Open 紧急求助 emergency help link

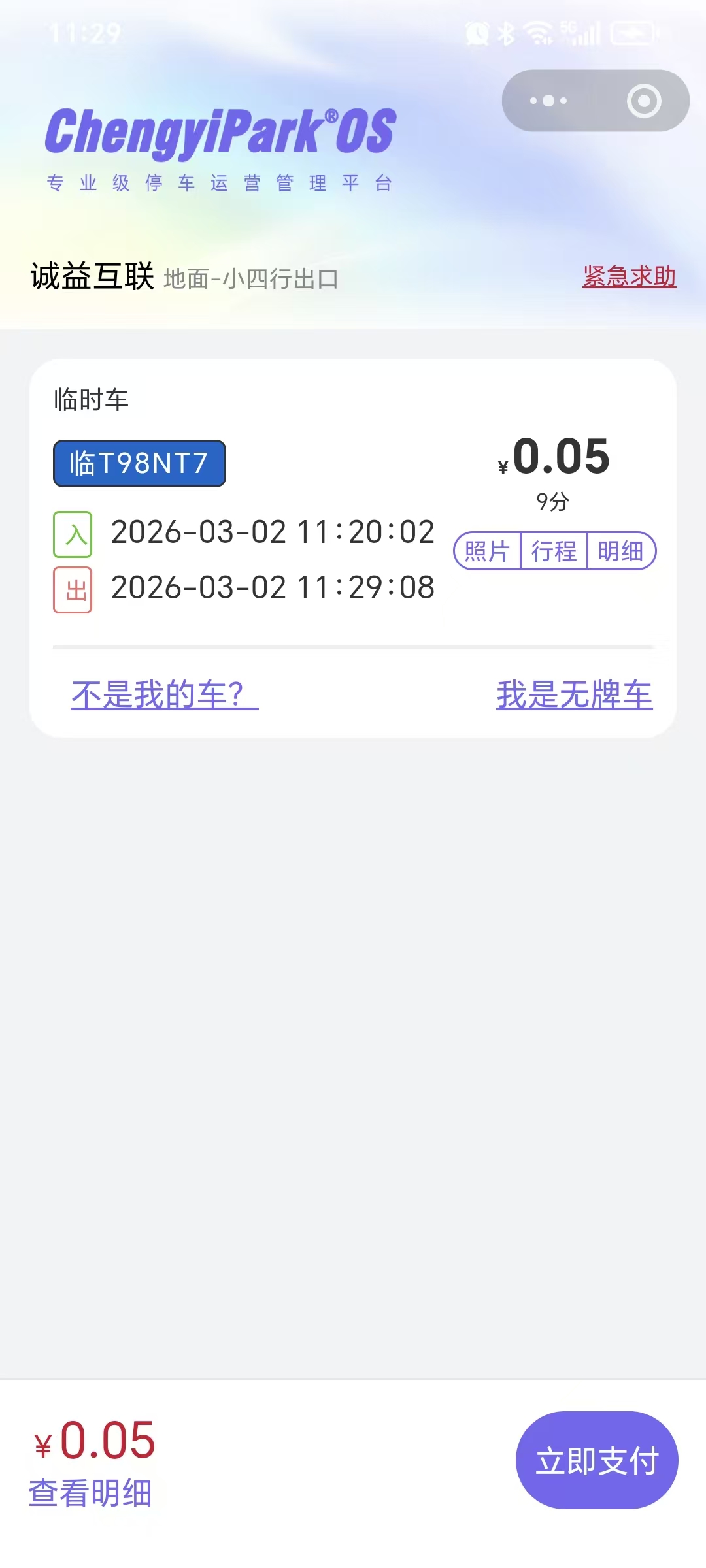[629, 277]
